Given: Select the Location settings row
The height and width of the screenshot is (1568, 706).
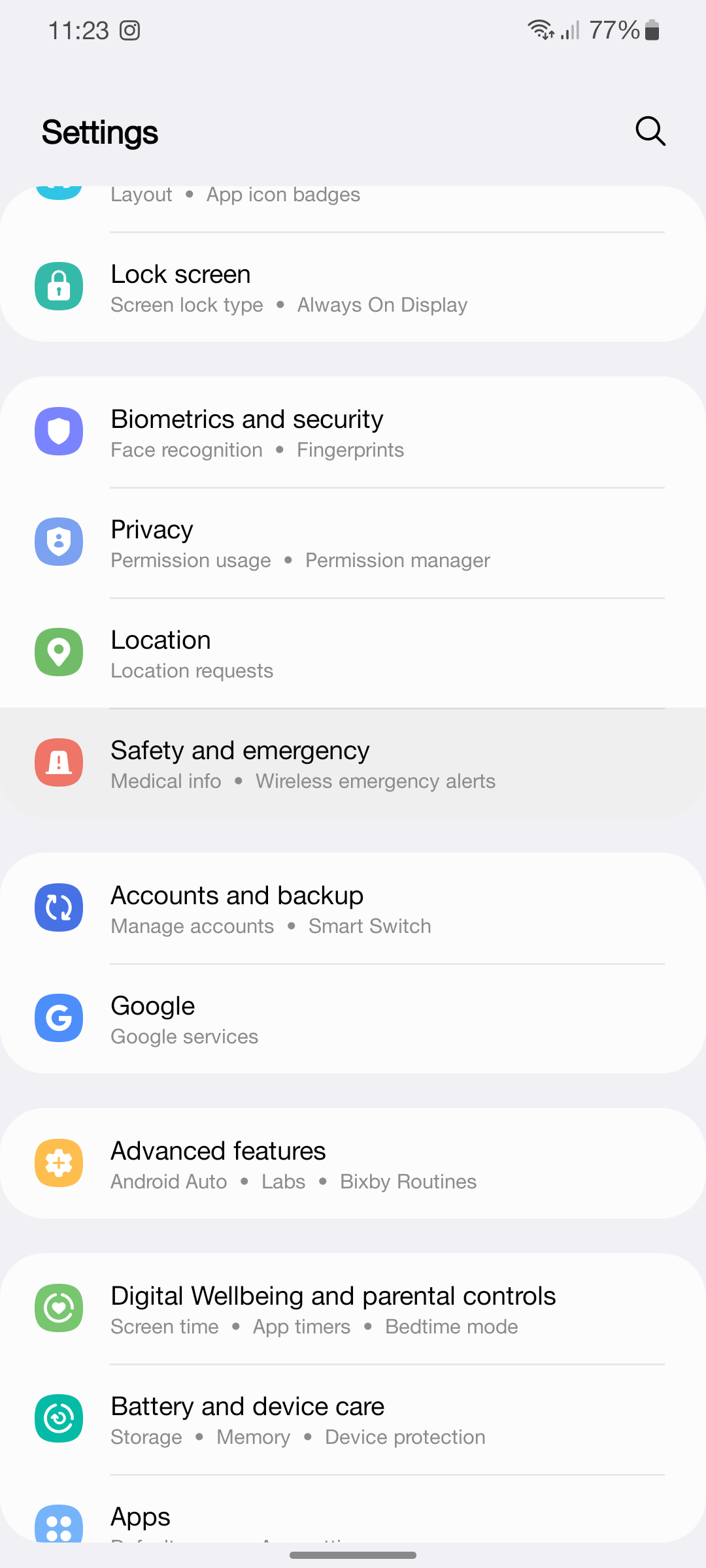Looking at the screenshot, I should (x=353, y=653).
